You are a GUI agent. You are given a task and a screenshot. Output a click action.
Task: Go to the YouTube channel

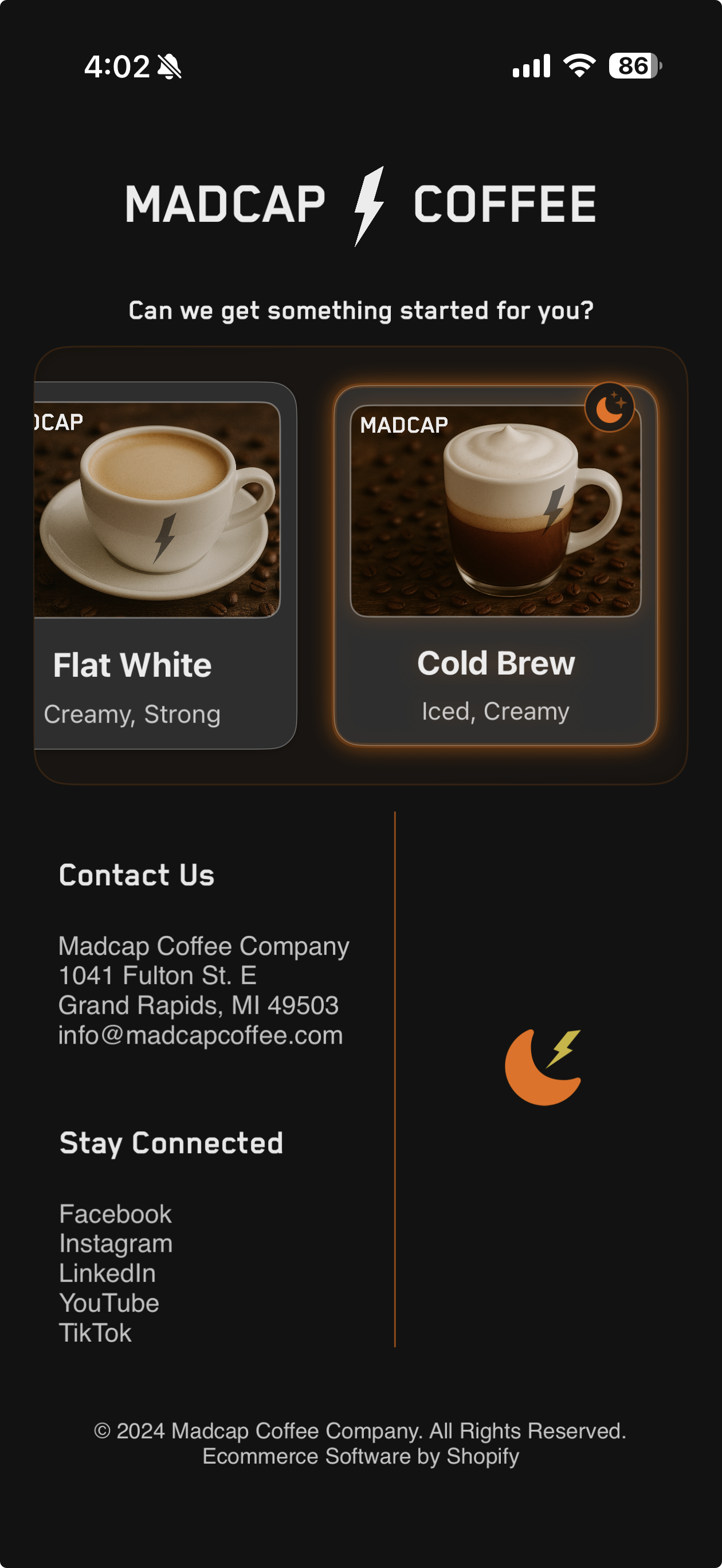coord(109,1303)
